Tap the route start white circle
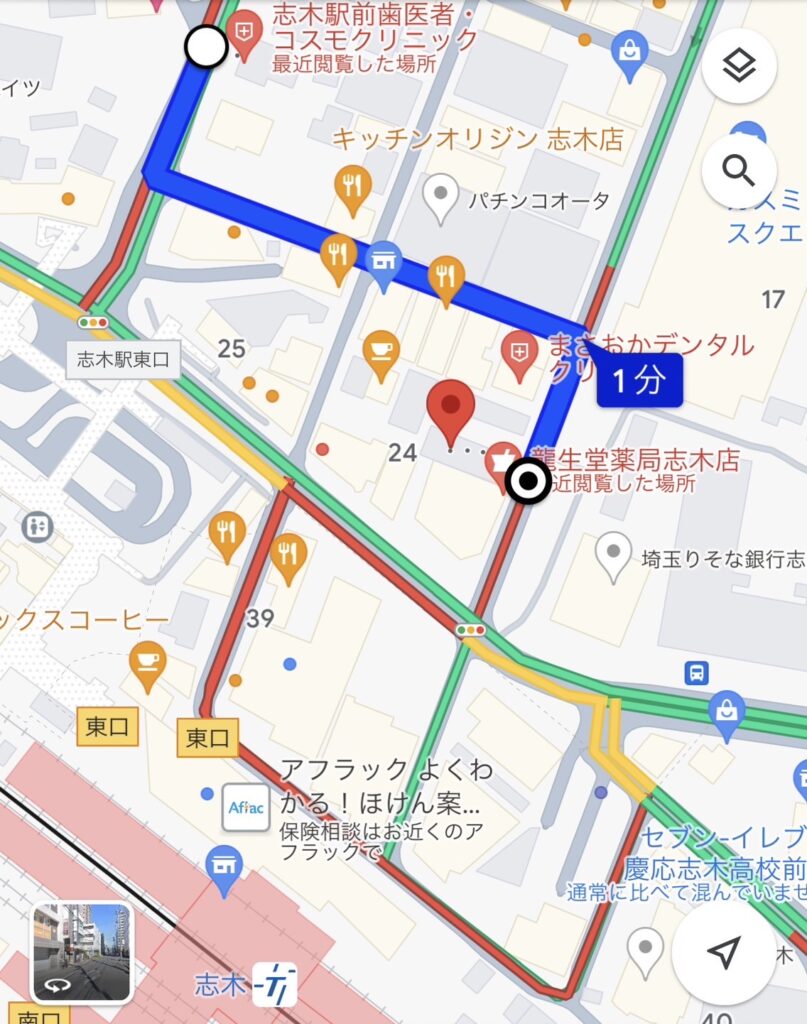The image size is (807, 1024). [207, 46]
